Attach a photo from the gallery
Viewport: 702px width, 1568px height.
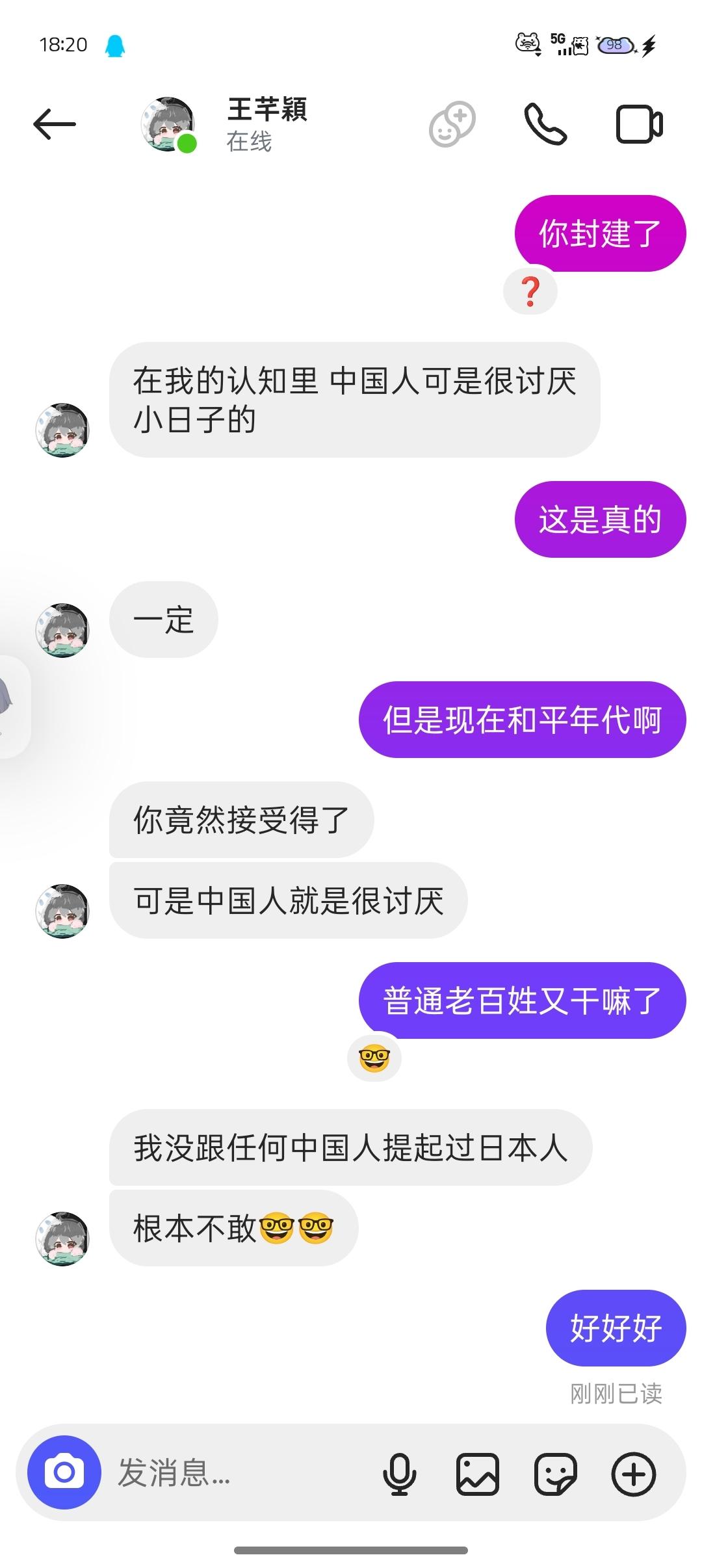click(x=478, y=1473)
